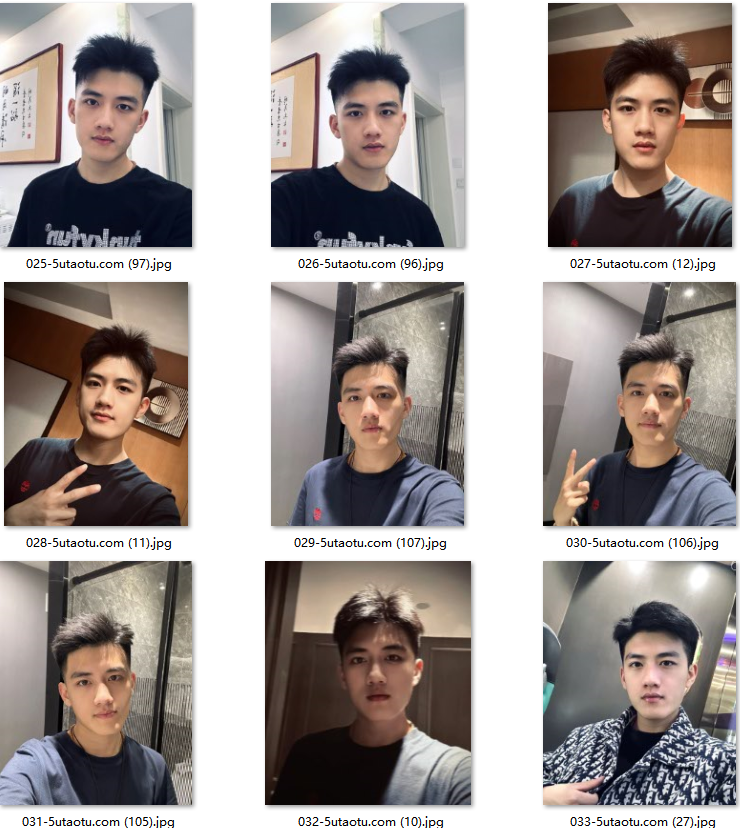
Task: View file 029-5utaotu.com (107).jpg
Action: click(x=367, y=404)
